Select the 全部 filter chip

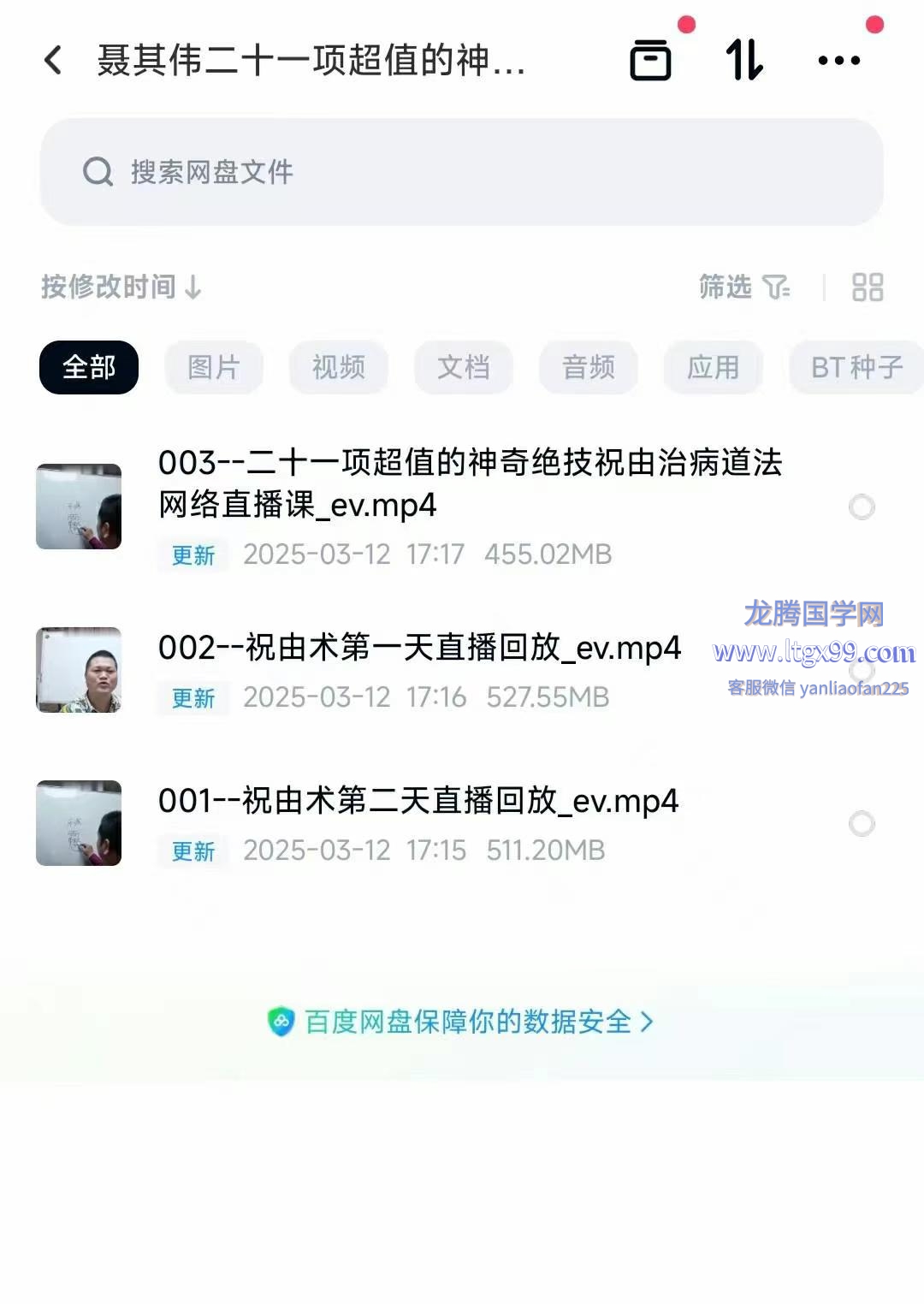(x=89, y=368)
